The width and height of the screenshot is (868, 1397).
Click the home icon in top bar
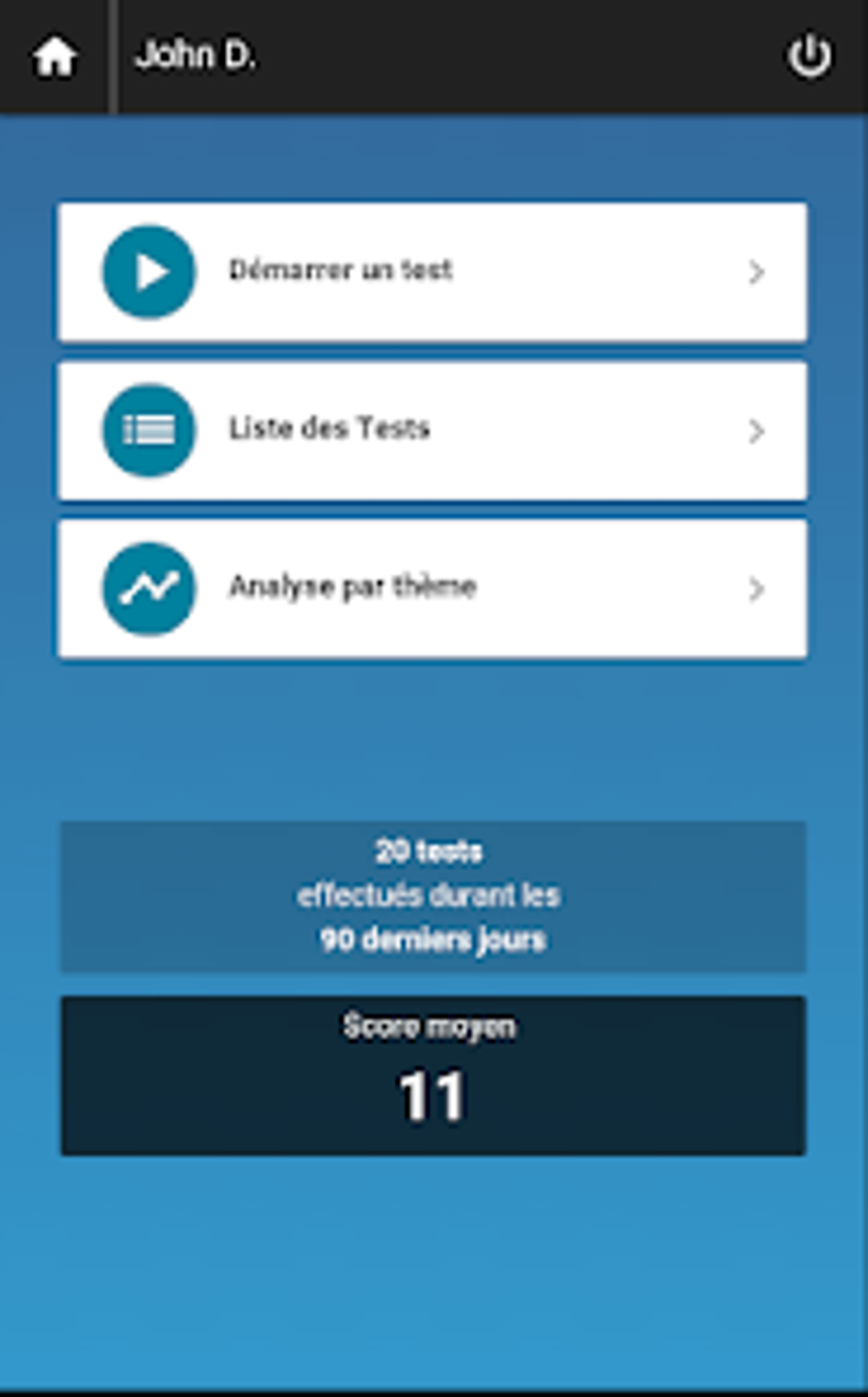54,54
